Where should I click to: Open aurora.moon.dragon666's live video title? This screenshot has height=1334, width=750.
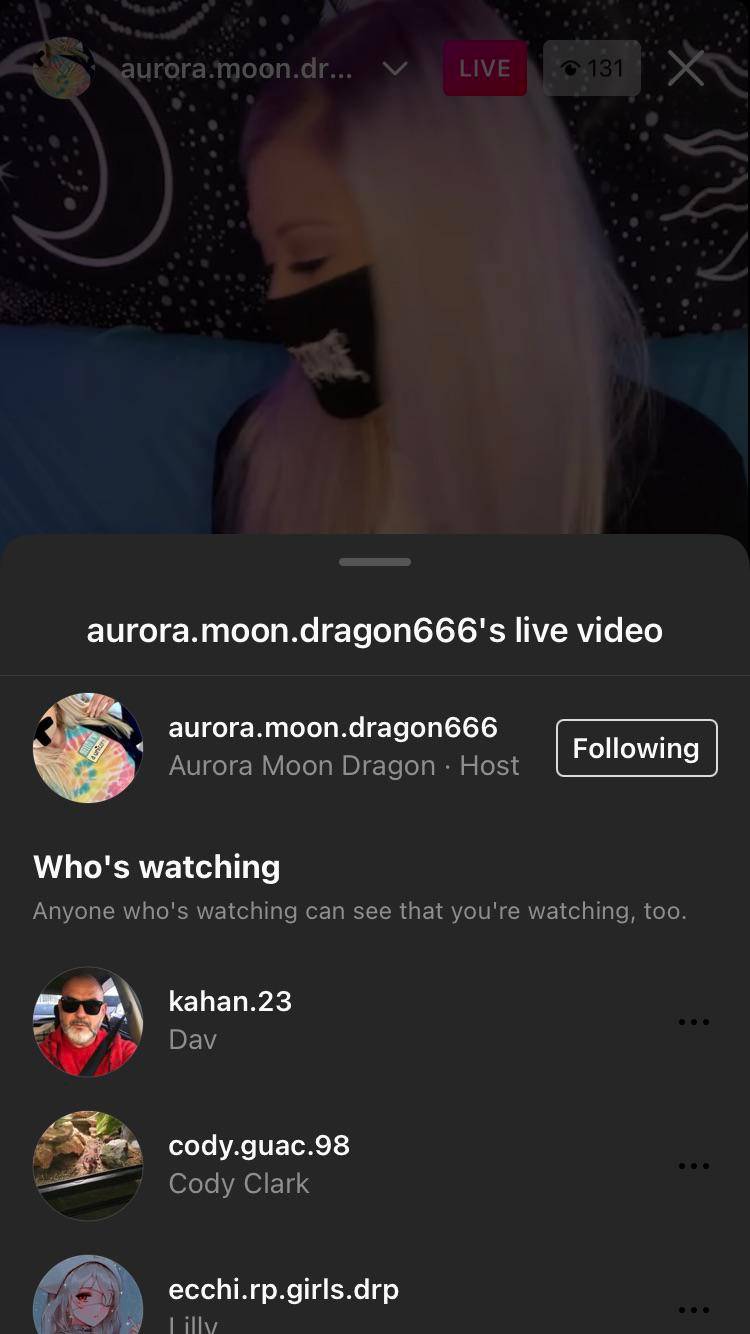pyautogui.click(x=375, y=630)
